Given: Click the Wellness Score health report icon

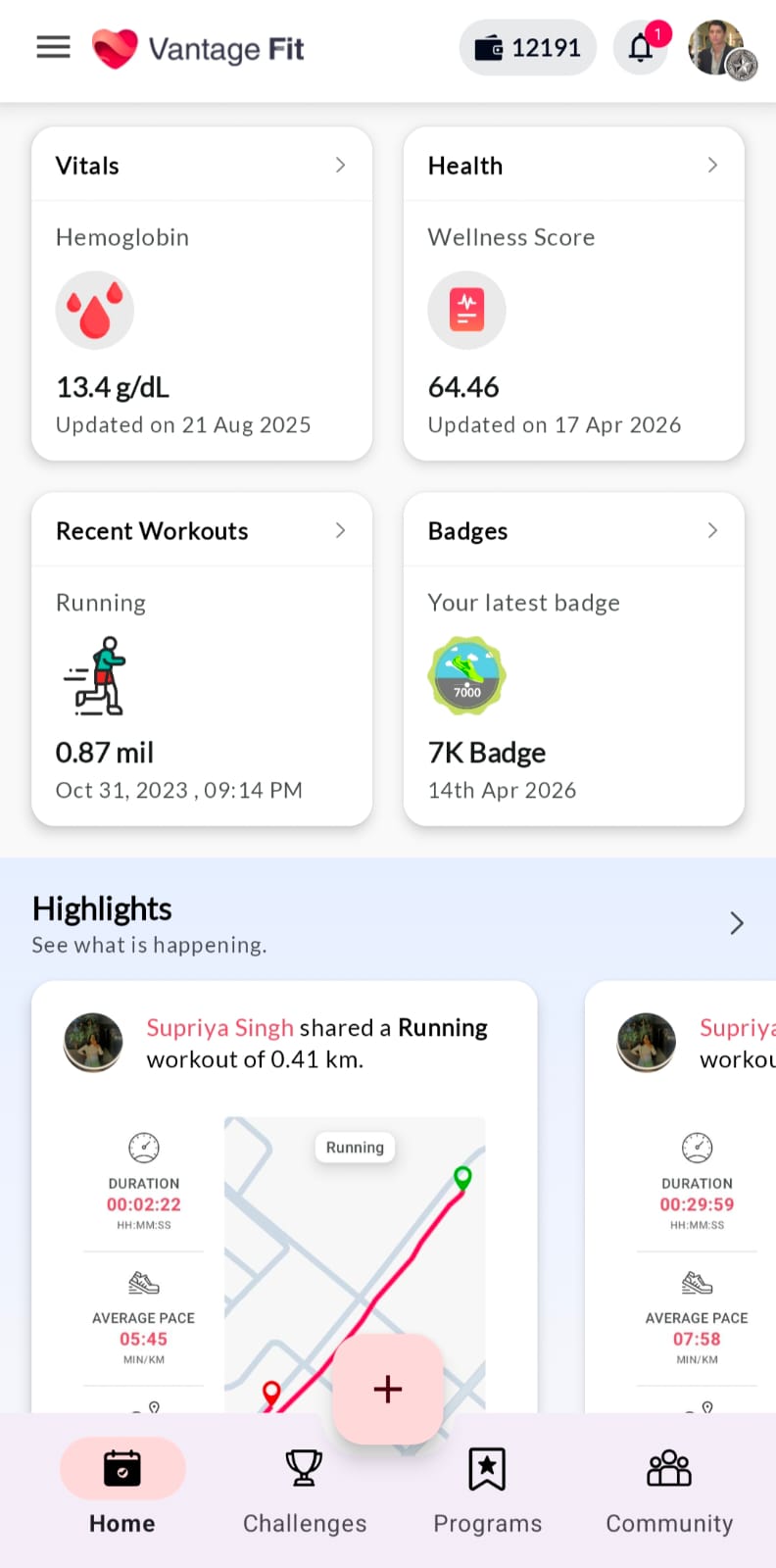Looking at the screenshot, I should pos(466,310).
